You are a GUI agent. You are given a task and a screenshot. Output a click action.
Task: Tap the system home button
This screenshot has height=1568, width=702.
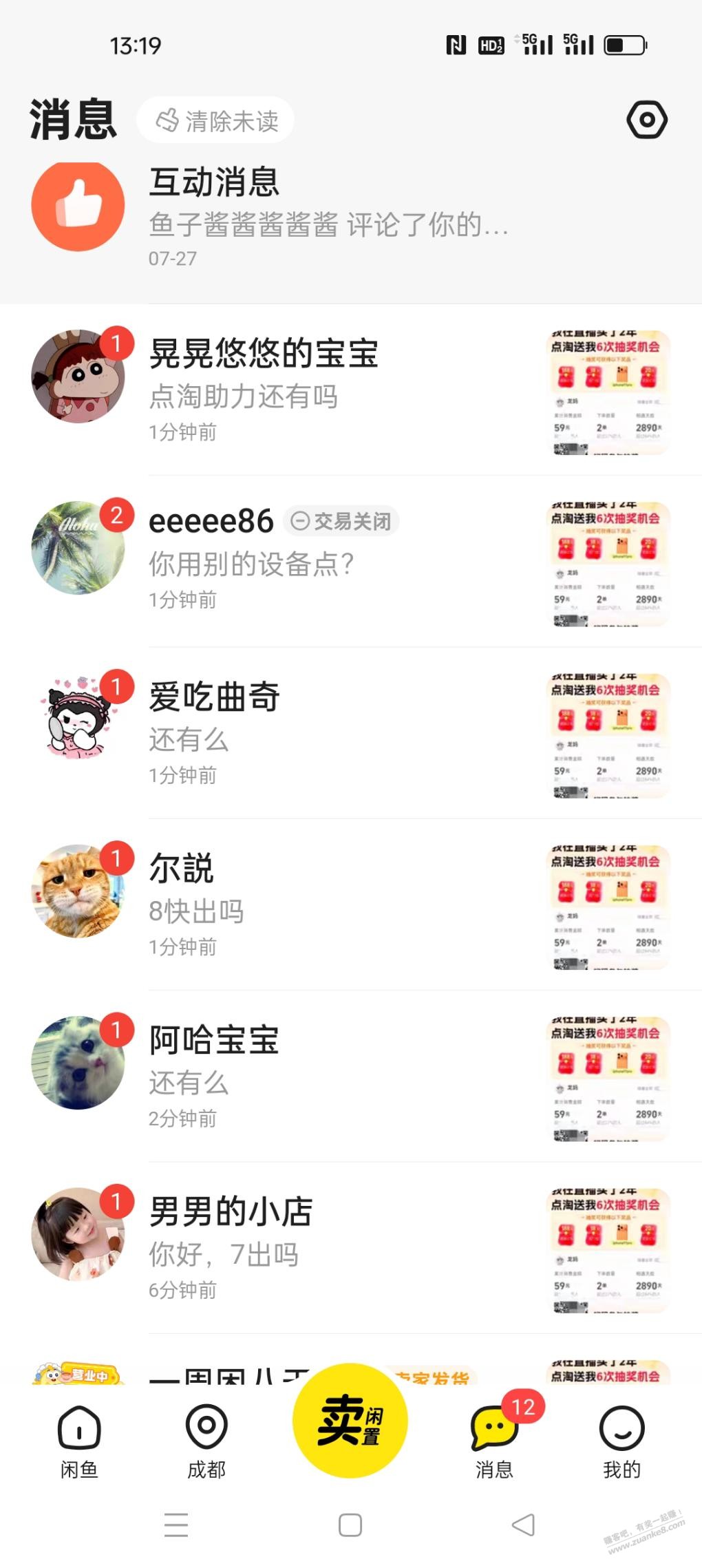pyautogui.click(x=350, y=1525)
